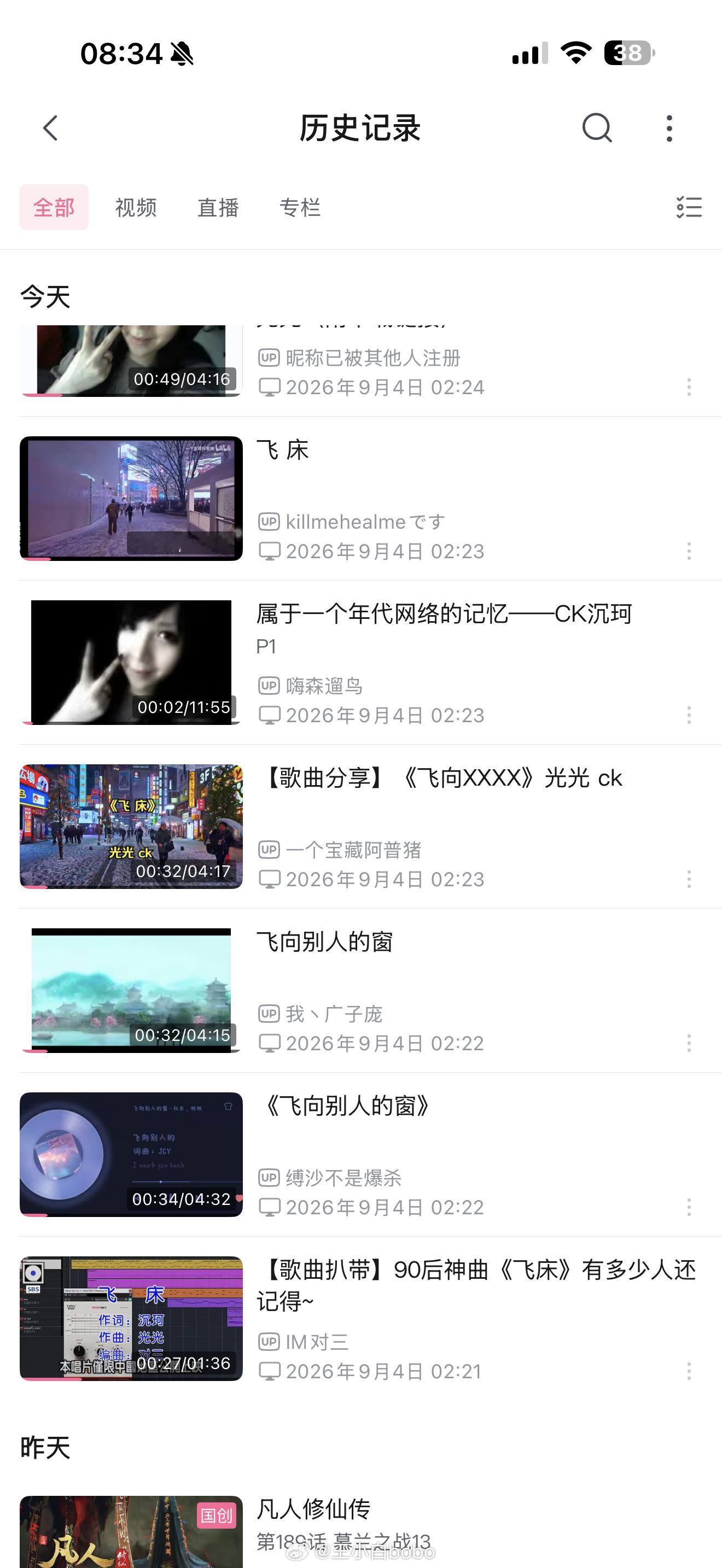The height and width of the screenshot is (1568, 722).
Task: Select the 全部 tab
Action: click(54, 208)
